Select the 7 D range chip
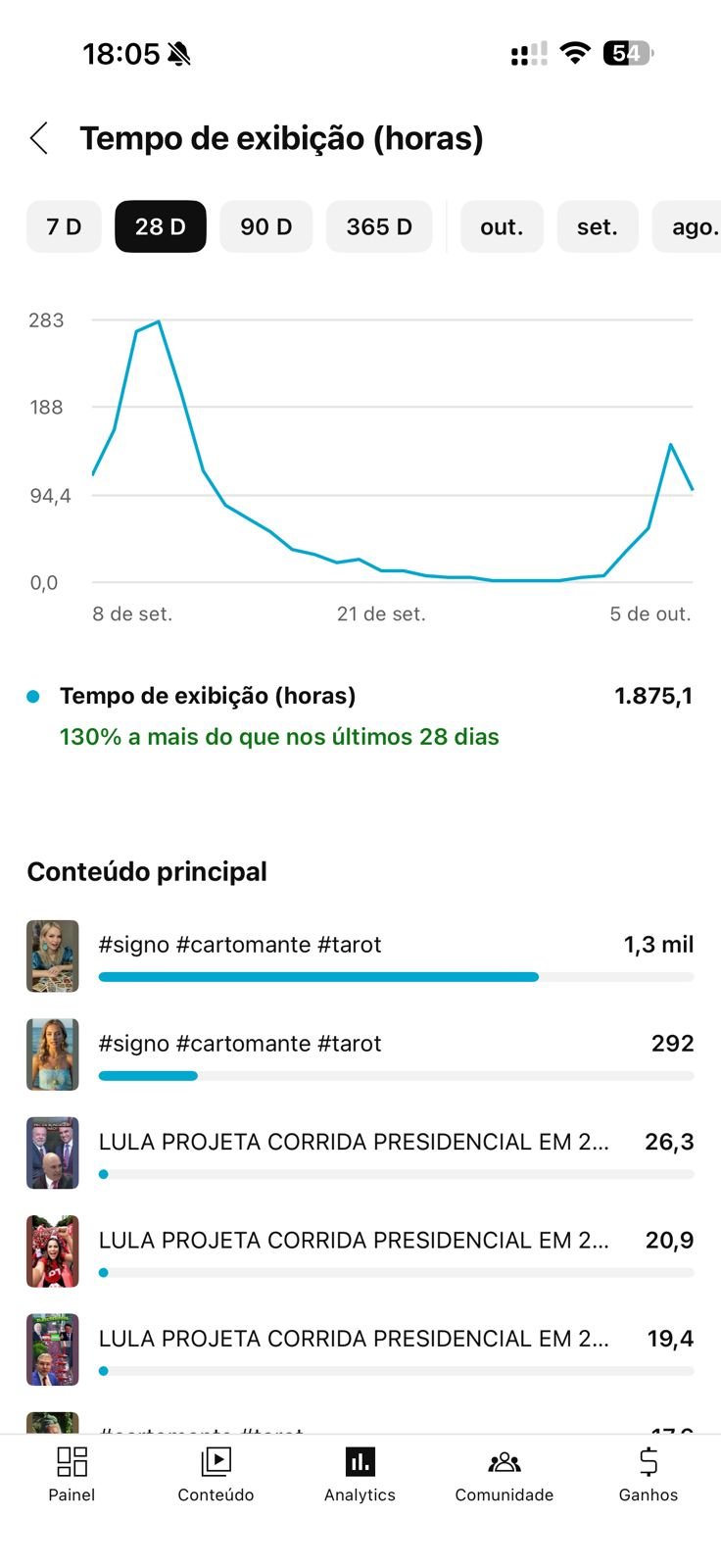Screen dimensions: 721x1568 point(64,226)
